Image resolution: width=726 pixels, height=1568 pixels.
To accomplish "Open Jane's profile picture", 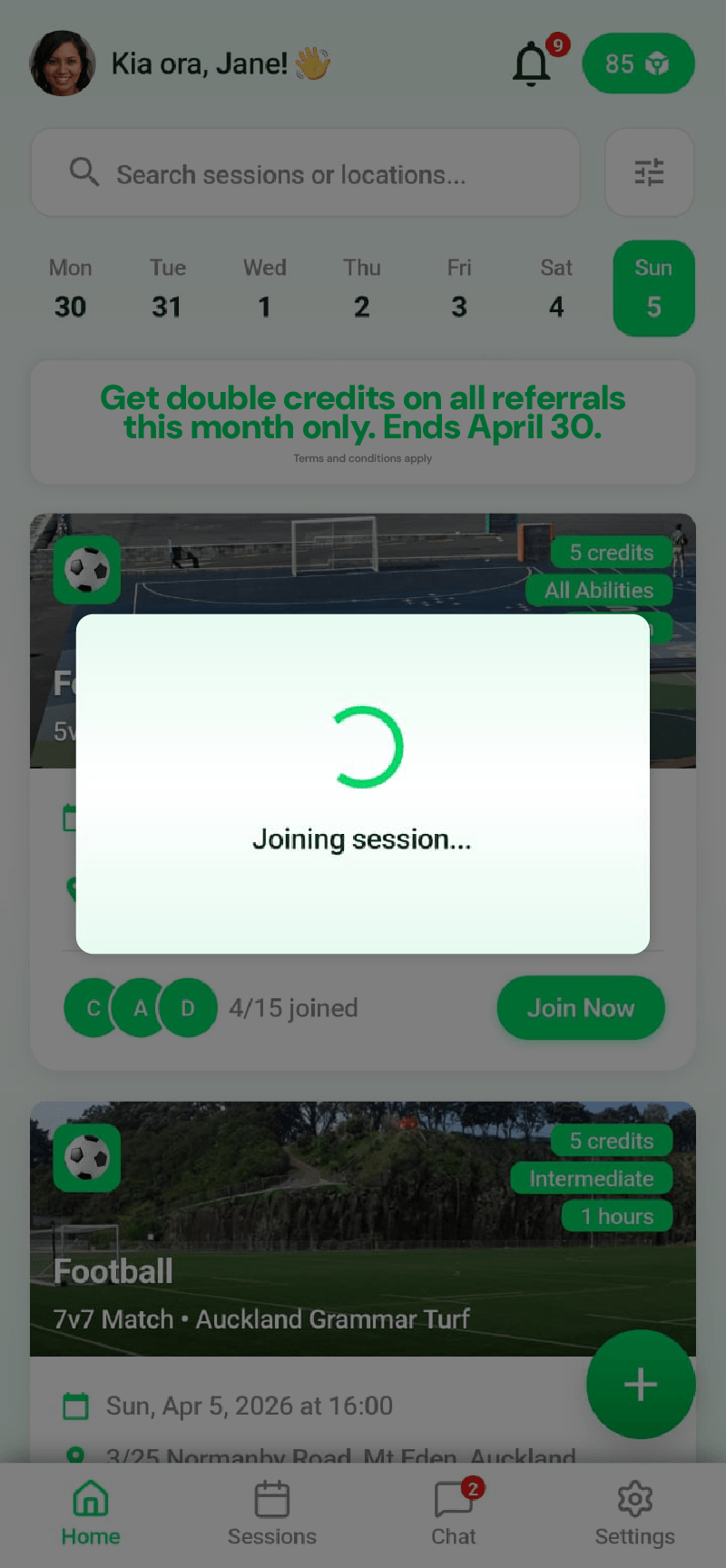I will [x=63, y=64].
